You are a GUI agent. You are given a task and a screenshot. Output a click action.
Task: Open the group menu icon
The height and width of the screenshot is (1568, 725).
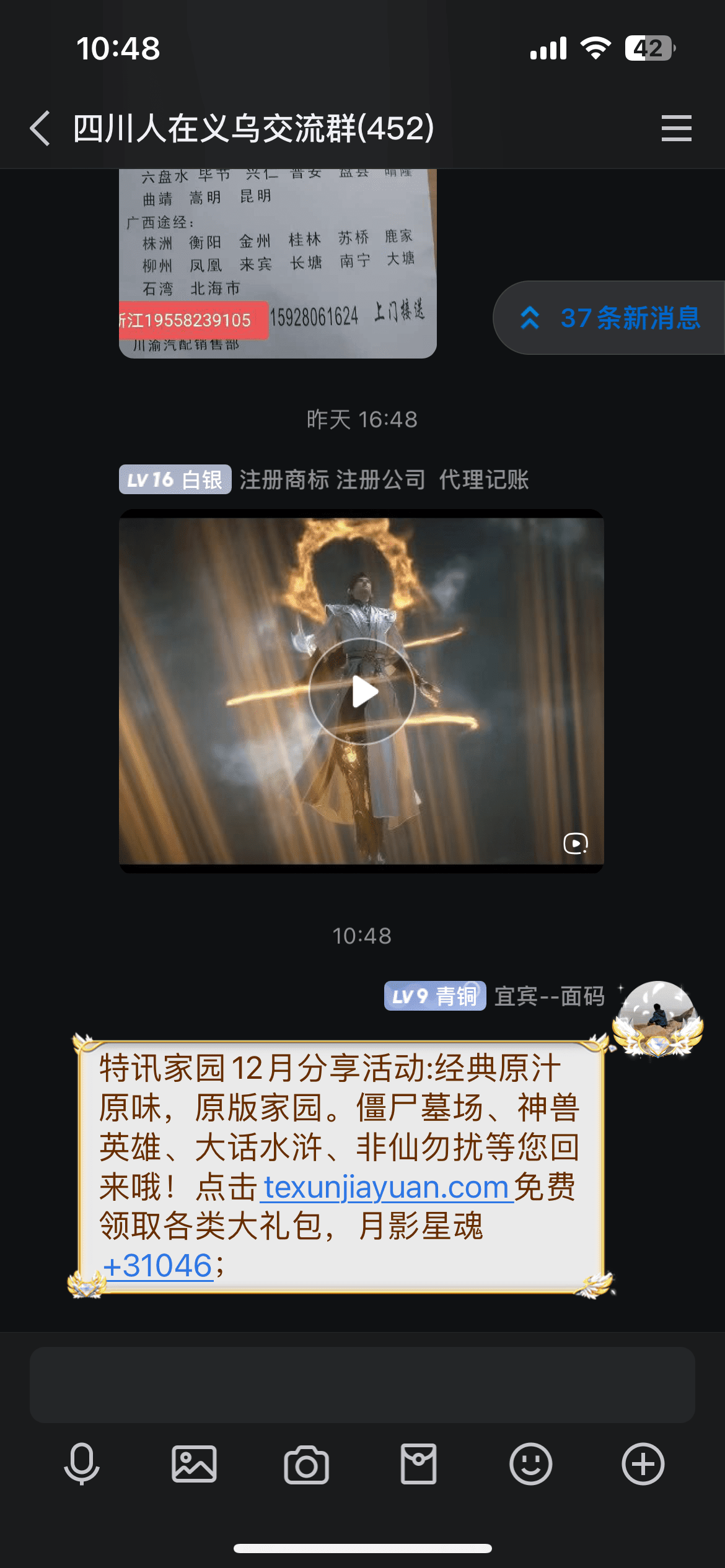[x=676, y=128]
